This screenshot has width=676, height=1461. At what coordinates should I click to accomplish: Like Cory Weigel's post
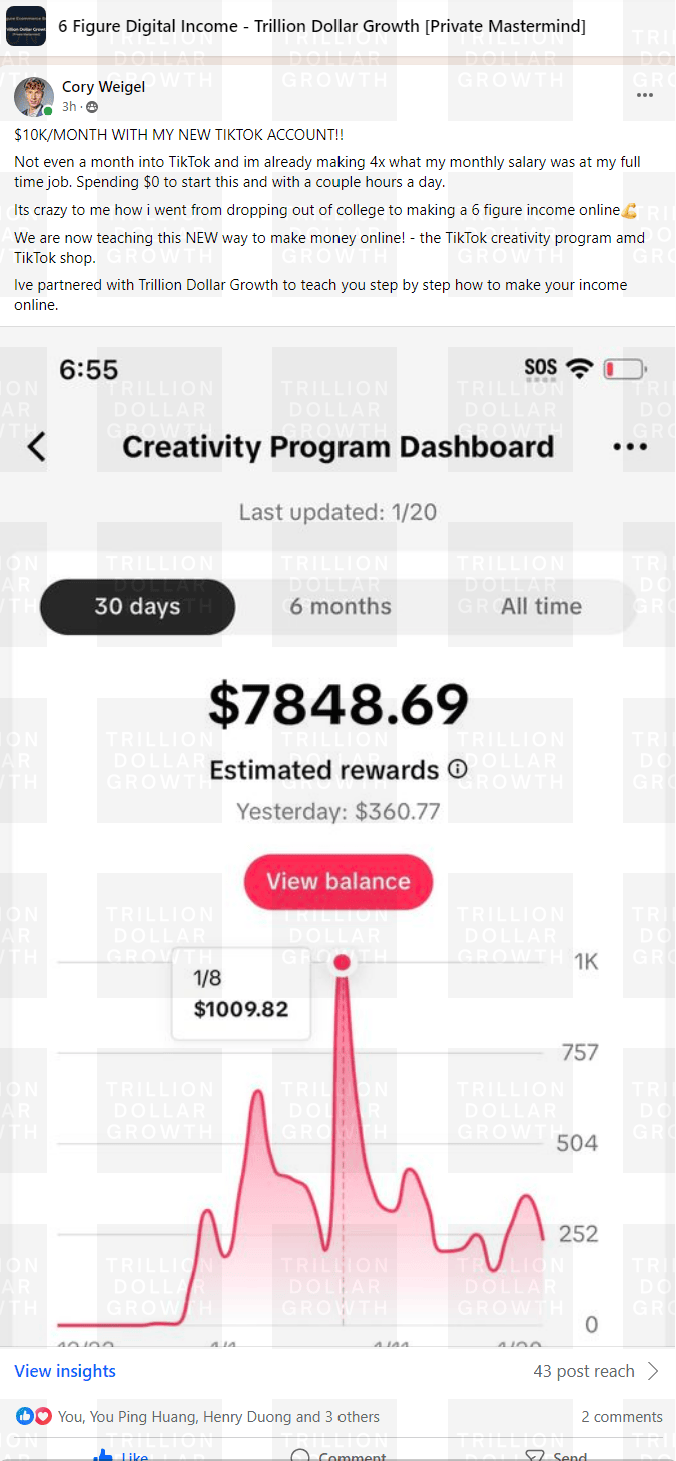coord(122,1455)
